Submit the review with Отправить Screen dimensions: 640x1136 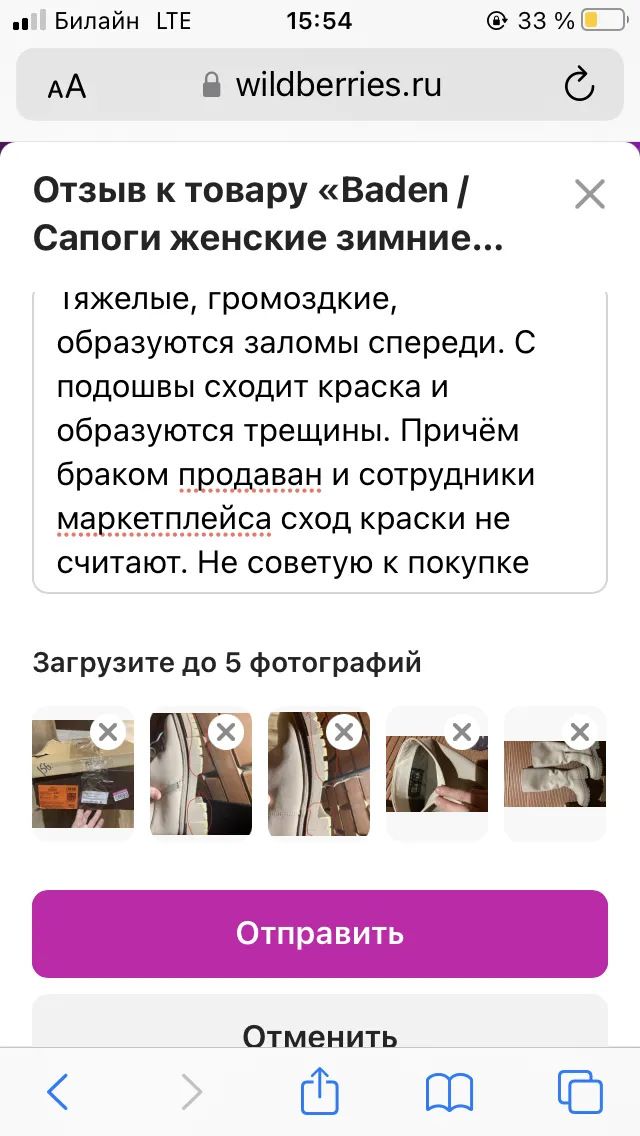click(320, 933)
